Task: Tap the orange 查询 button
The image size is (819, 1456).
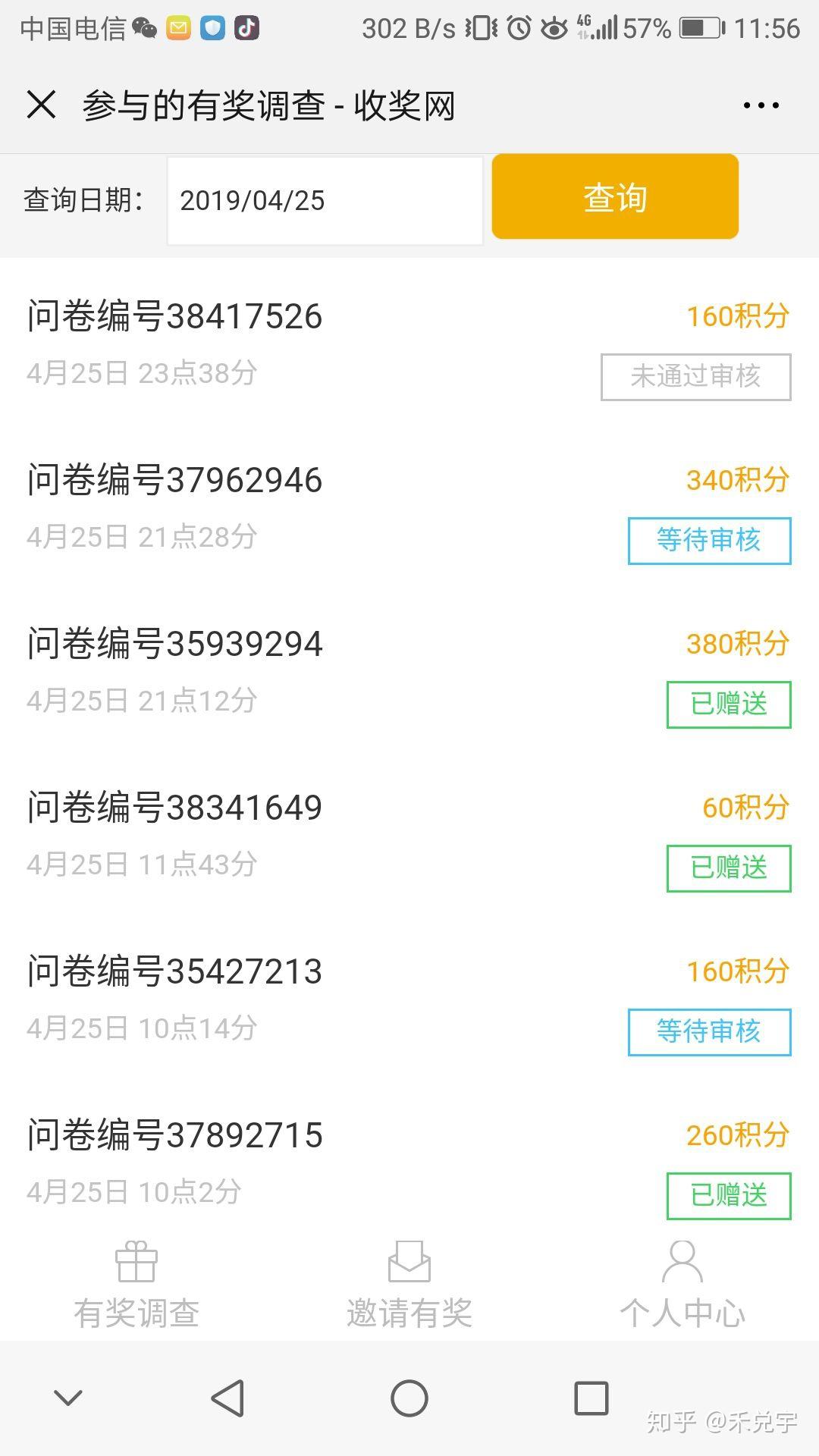Action: coord(615,197)
